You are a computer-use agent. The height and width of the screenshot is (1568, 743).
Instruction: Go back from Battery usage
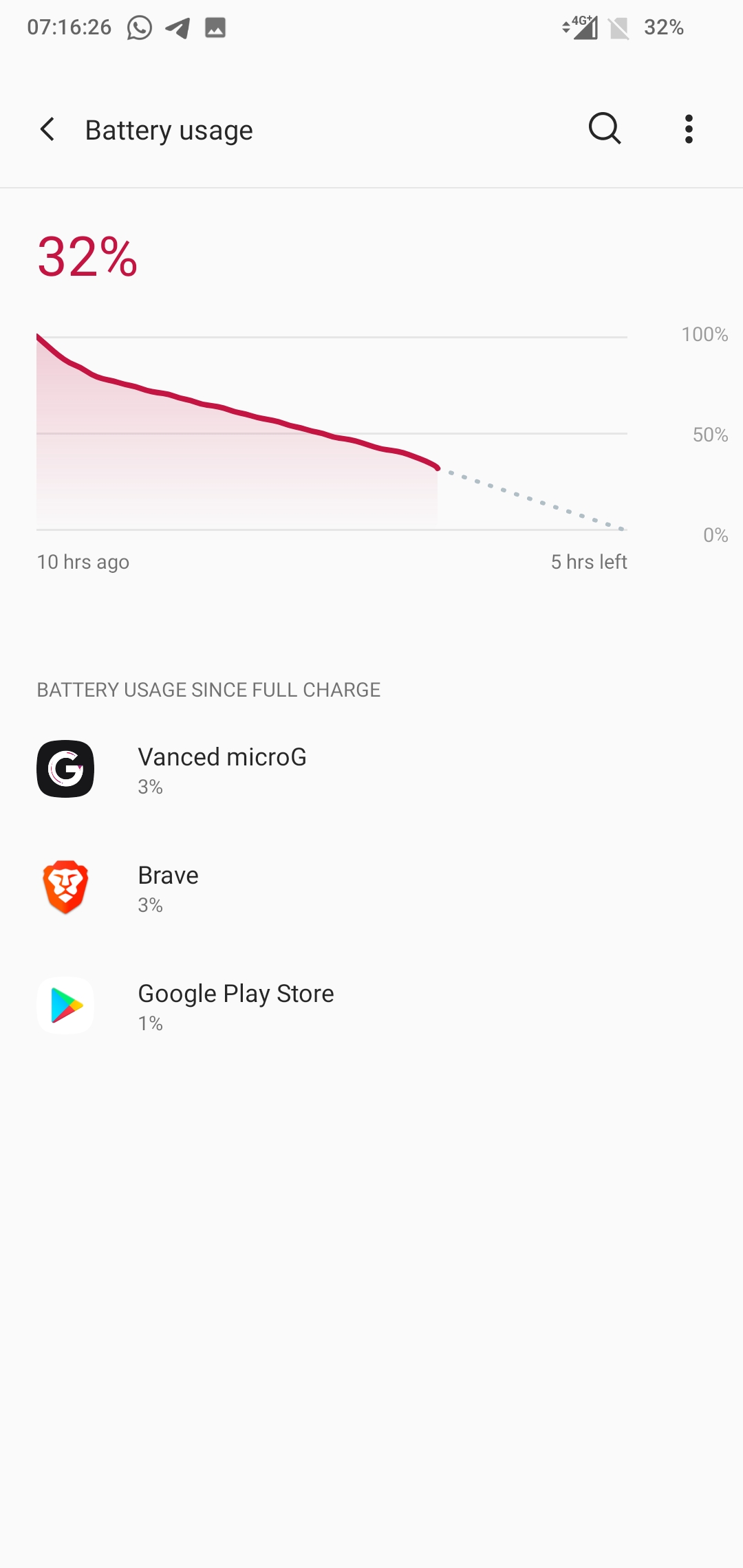coord(47,129)
